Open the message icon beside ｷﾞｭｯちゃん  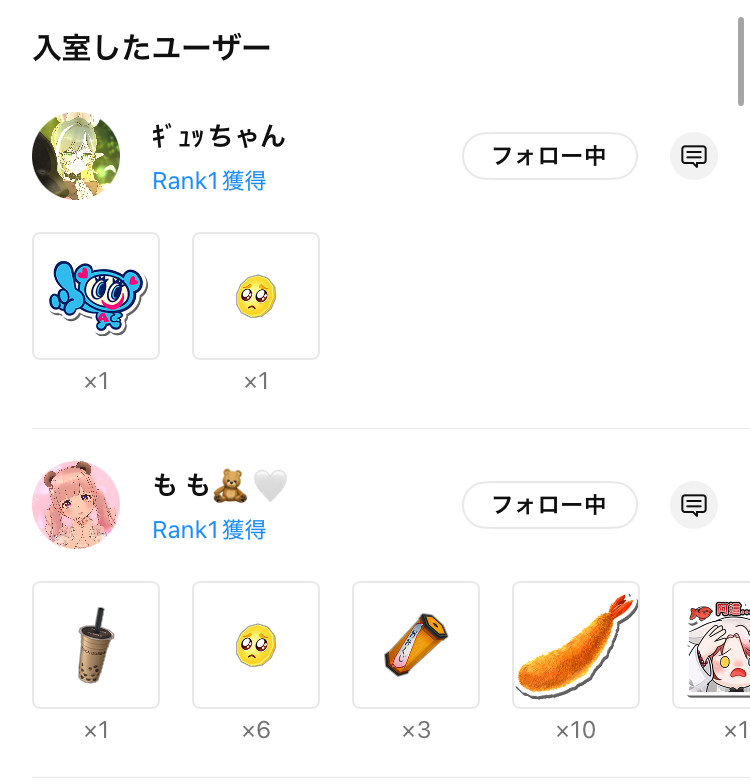click(x=694, y=156)
